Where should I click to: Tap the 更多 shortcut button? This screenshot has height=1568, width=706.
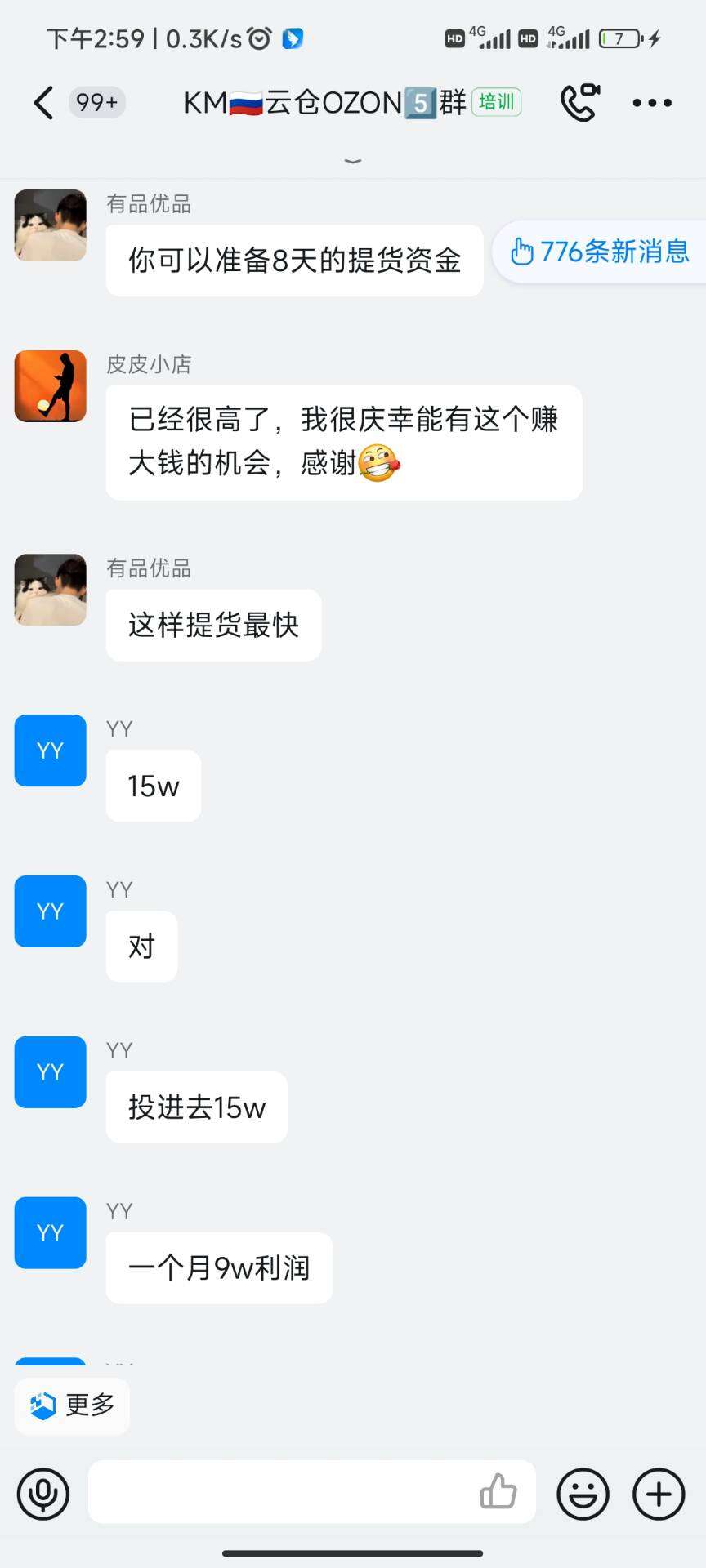click(73, 1405)
